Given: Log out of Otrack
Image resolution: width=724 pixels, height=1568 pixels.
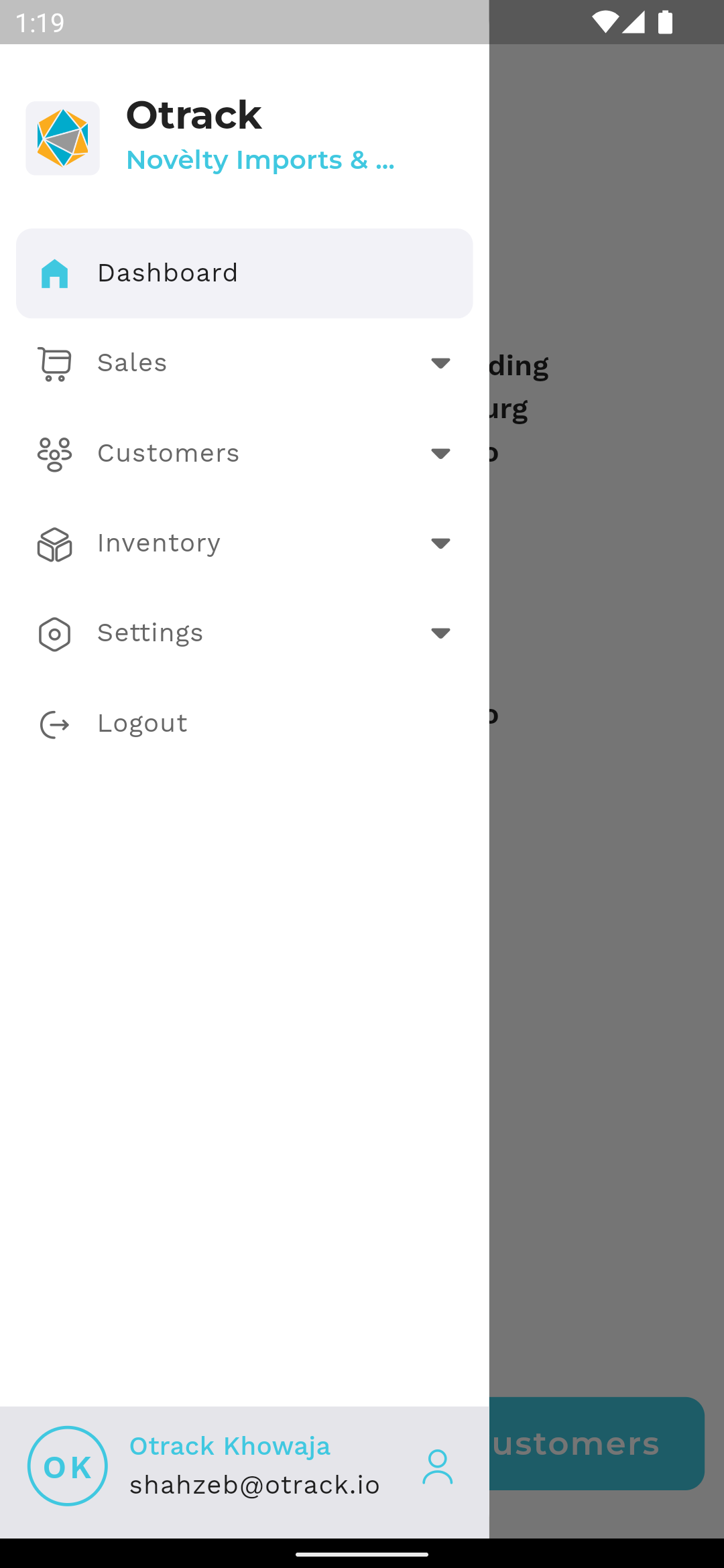Looking at the screenshot, I should click(x=244, y=724).
